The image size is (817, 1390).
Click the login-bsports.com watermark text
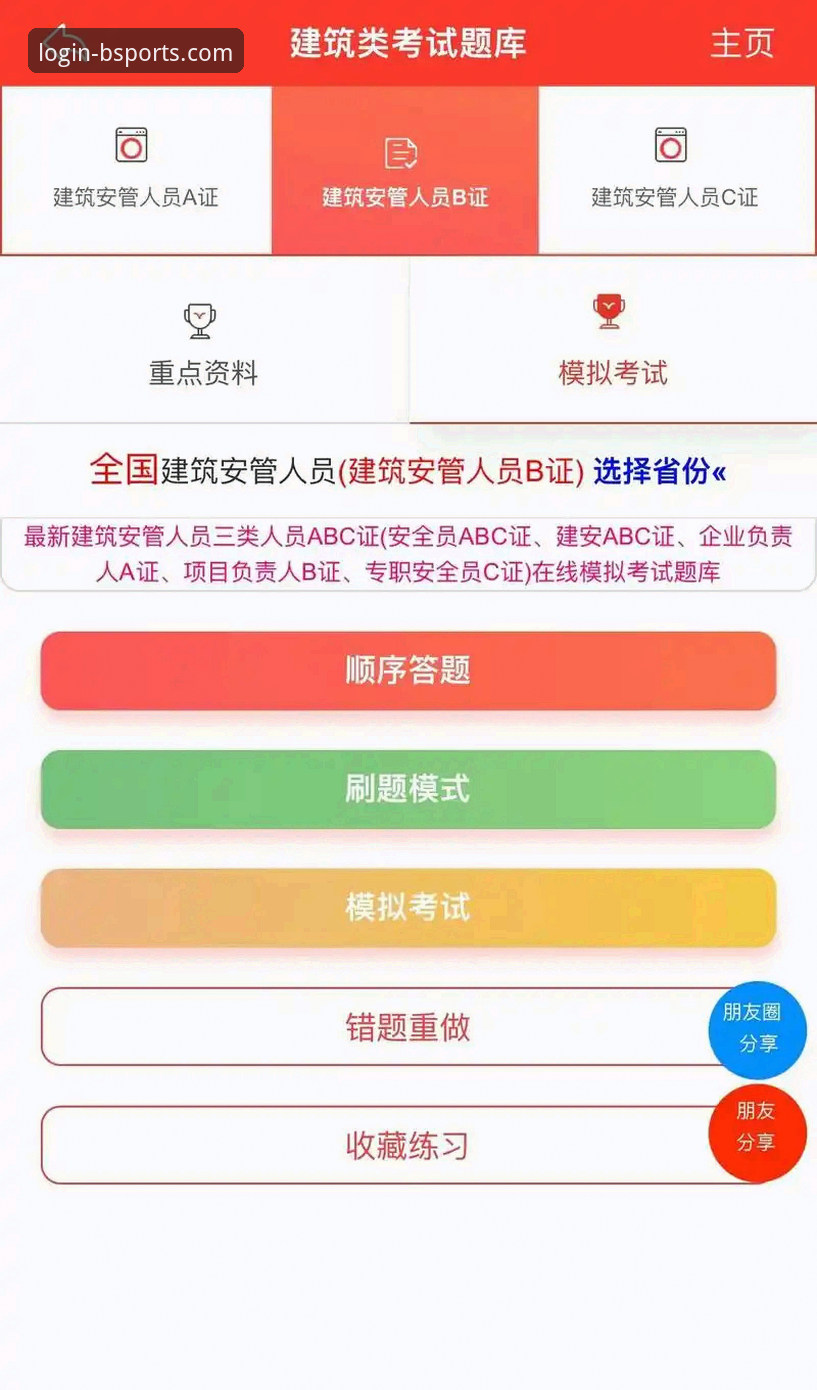pos(136,51)
